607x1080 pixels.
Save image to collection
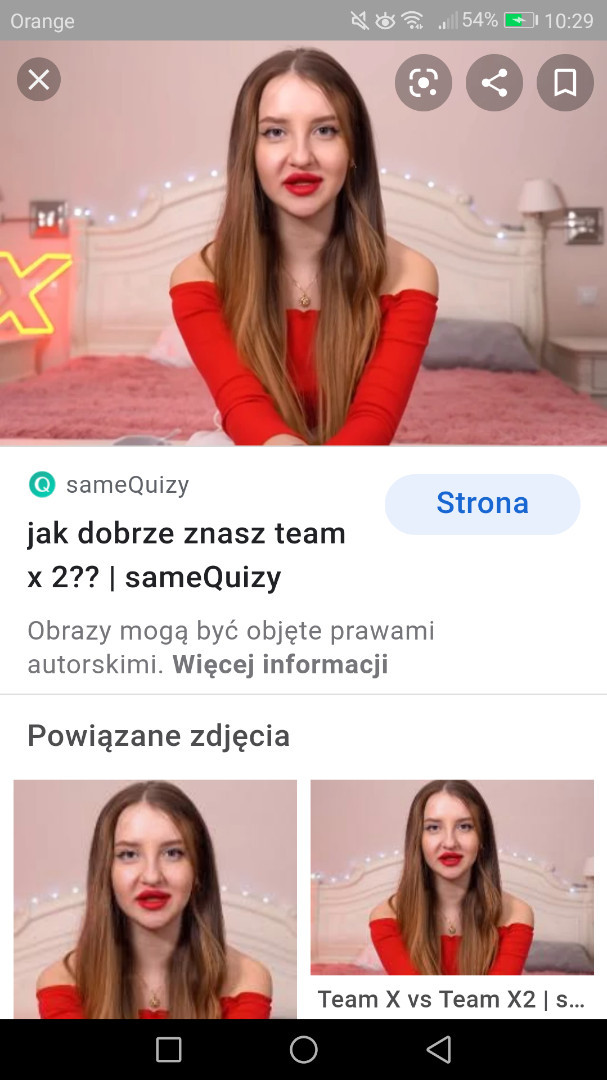pyautogui.click(x=565, y=83)
